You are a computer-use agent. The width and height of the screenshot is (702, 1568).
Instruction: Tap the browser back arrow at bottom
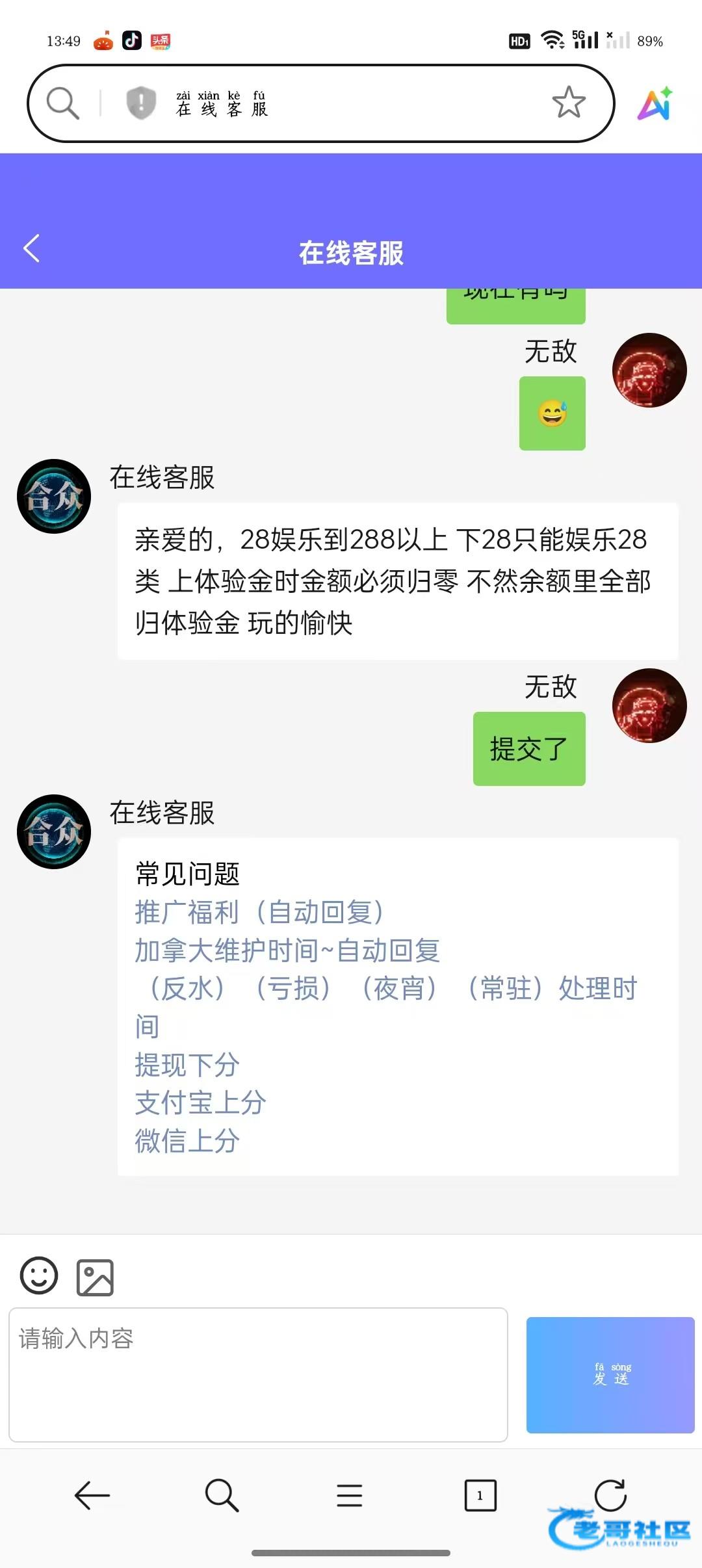[92, 1495]
